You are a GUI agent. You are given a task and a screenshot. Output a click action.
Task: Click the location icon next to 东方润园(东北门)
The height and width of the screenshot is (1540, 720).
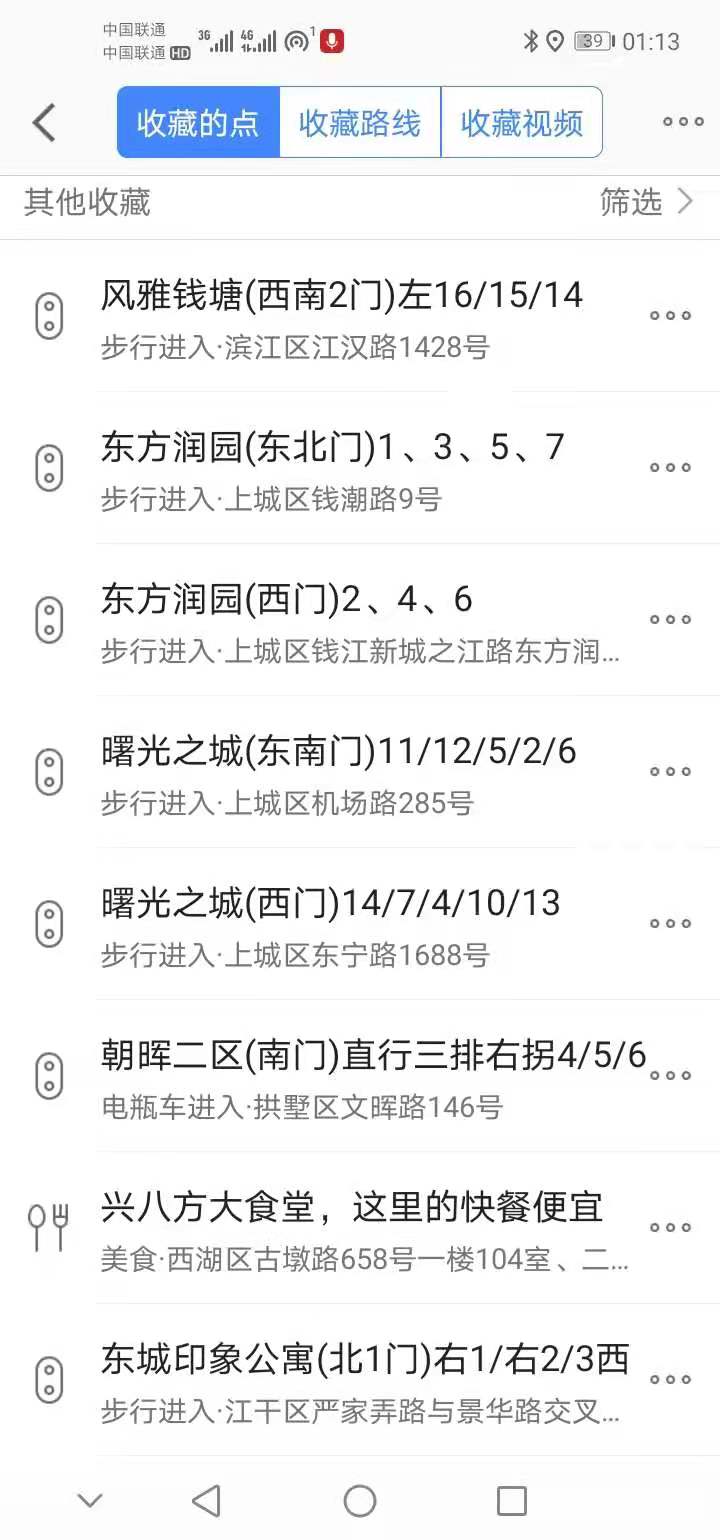tap(48, 467)
